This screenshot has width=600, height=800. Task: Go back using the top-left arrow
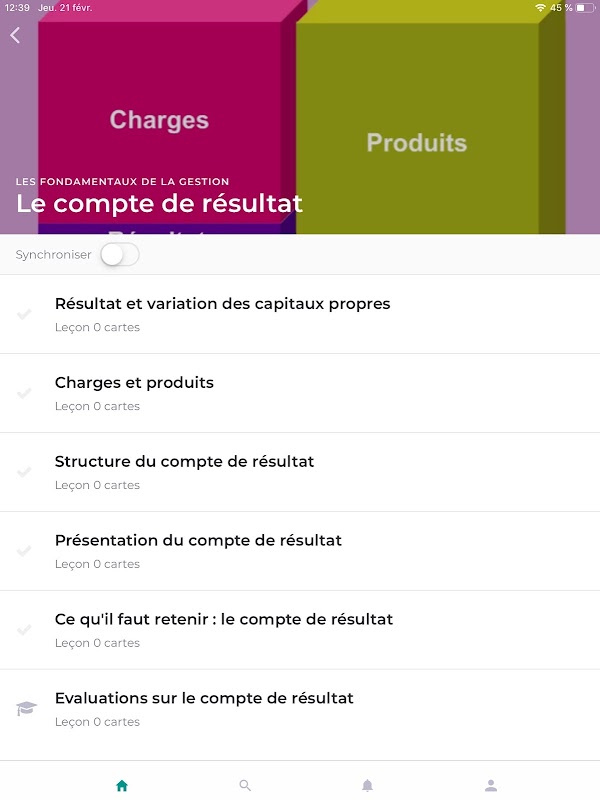[15, 35]
